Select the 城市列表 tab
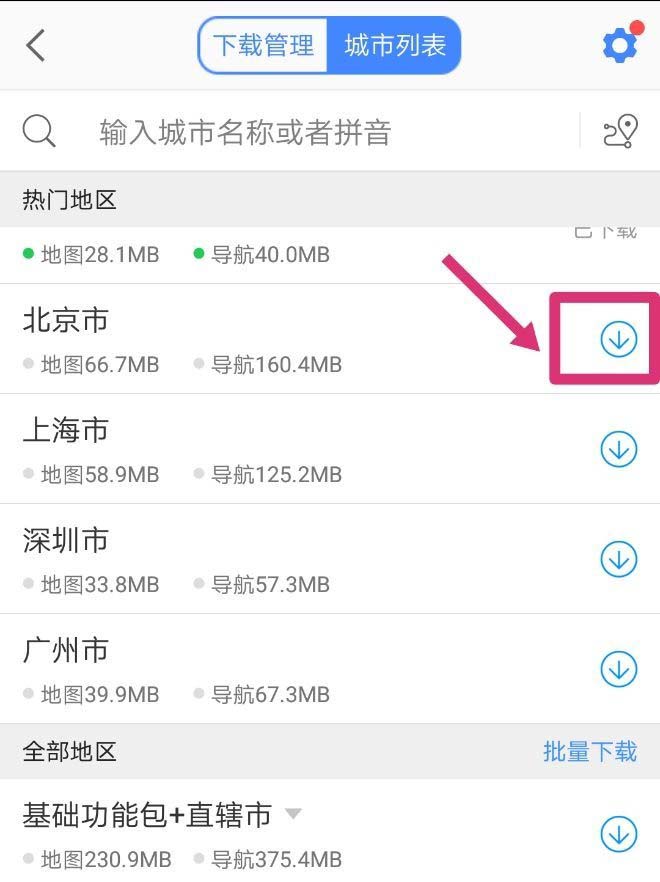The width and height of the screenshot is (660, 882). [x=394, y=45]
